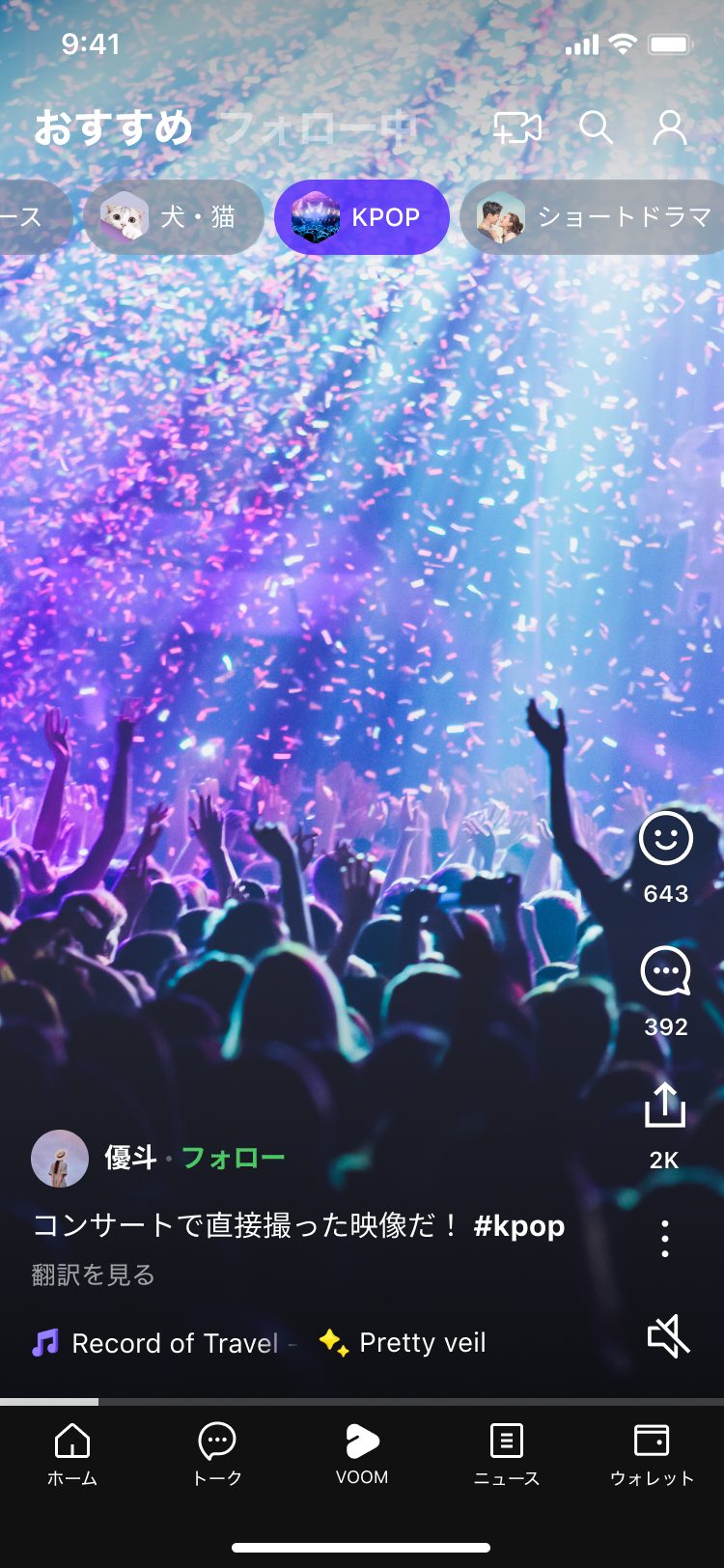Unmute the video sound
This screenshot has width=724, height=1568.
(668, 1336)
